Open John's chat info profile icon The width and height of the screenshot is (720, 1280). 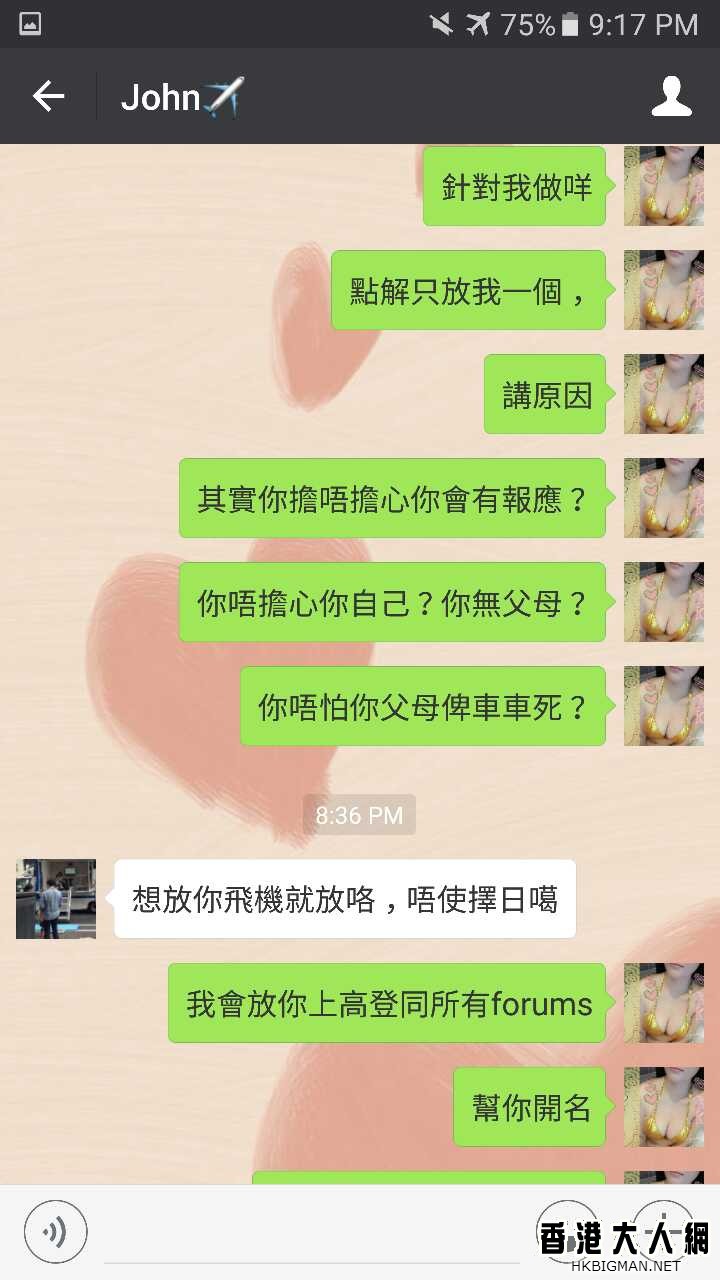click(x=671, y=97)
